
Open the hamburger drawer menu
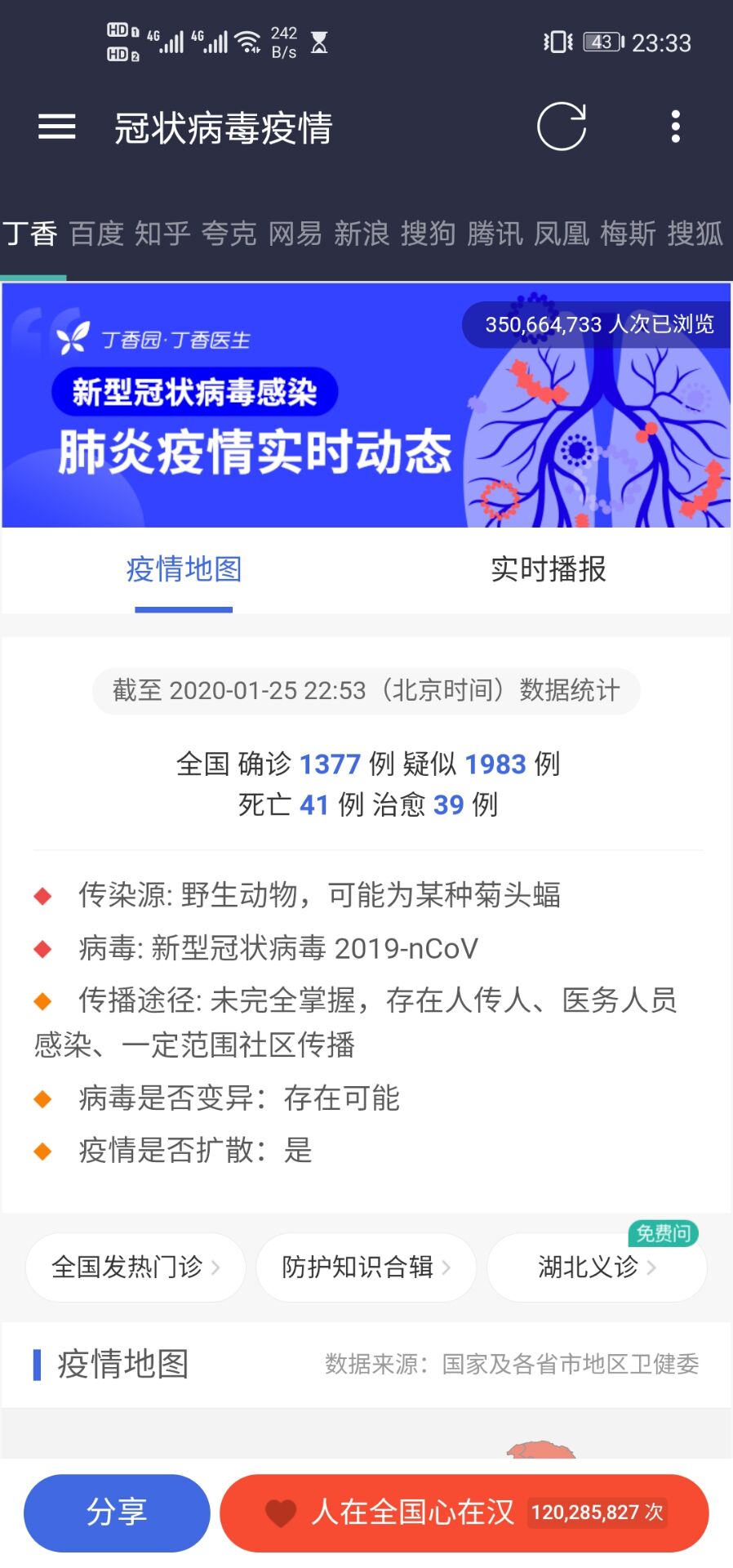point(57,127)
